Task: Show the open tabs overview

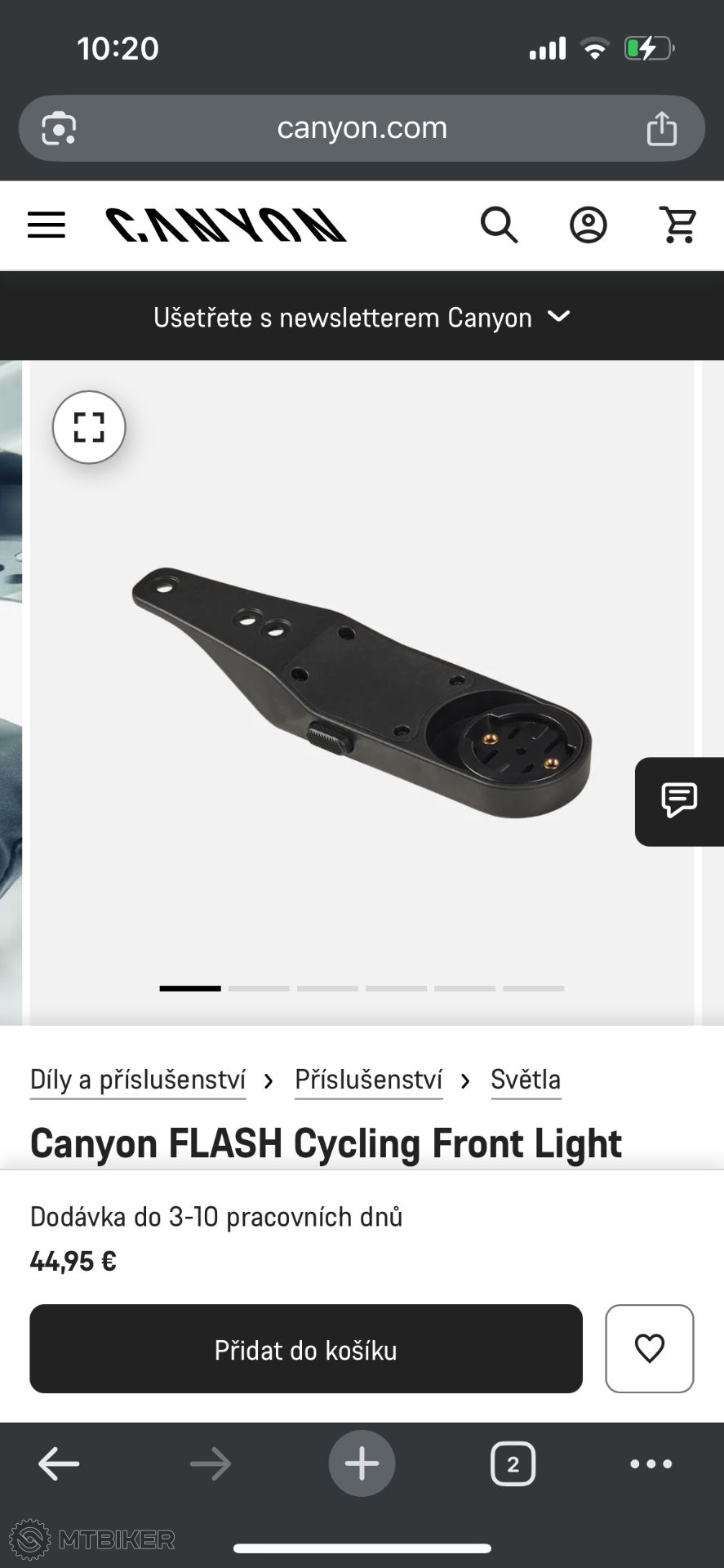Action: (x=513, y=1463)
